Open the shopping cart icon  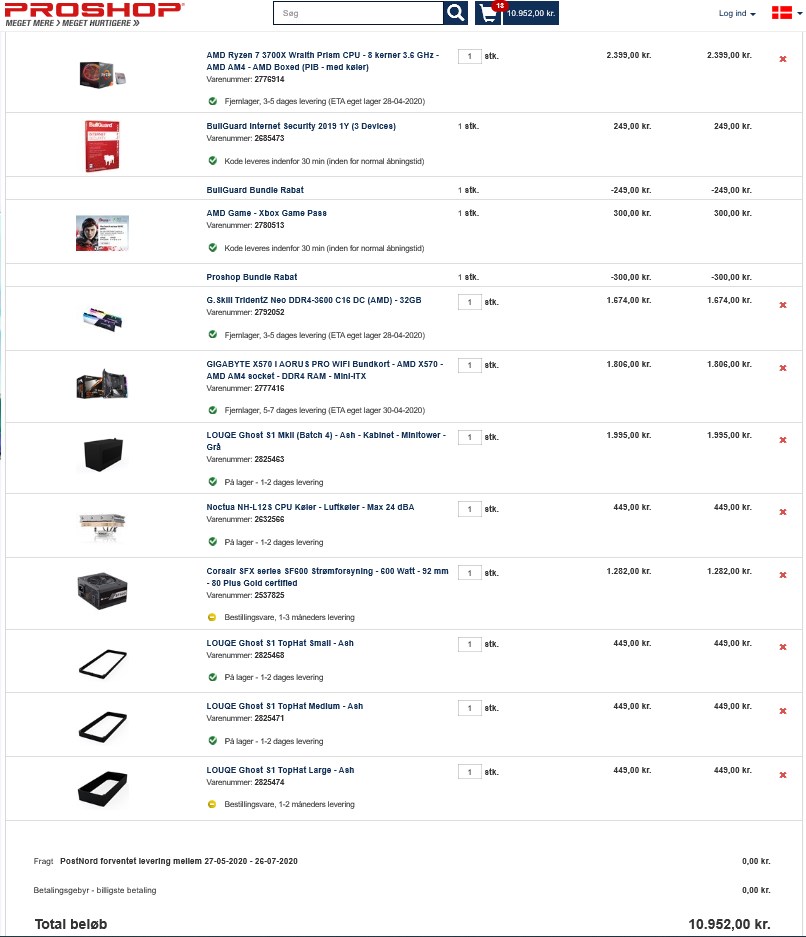coord(488,14)
